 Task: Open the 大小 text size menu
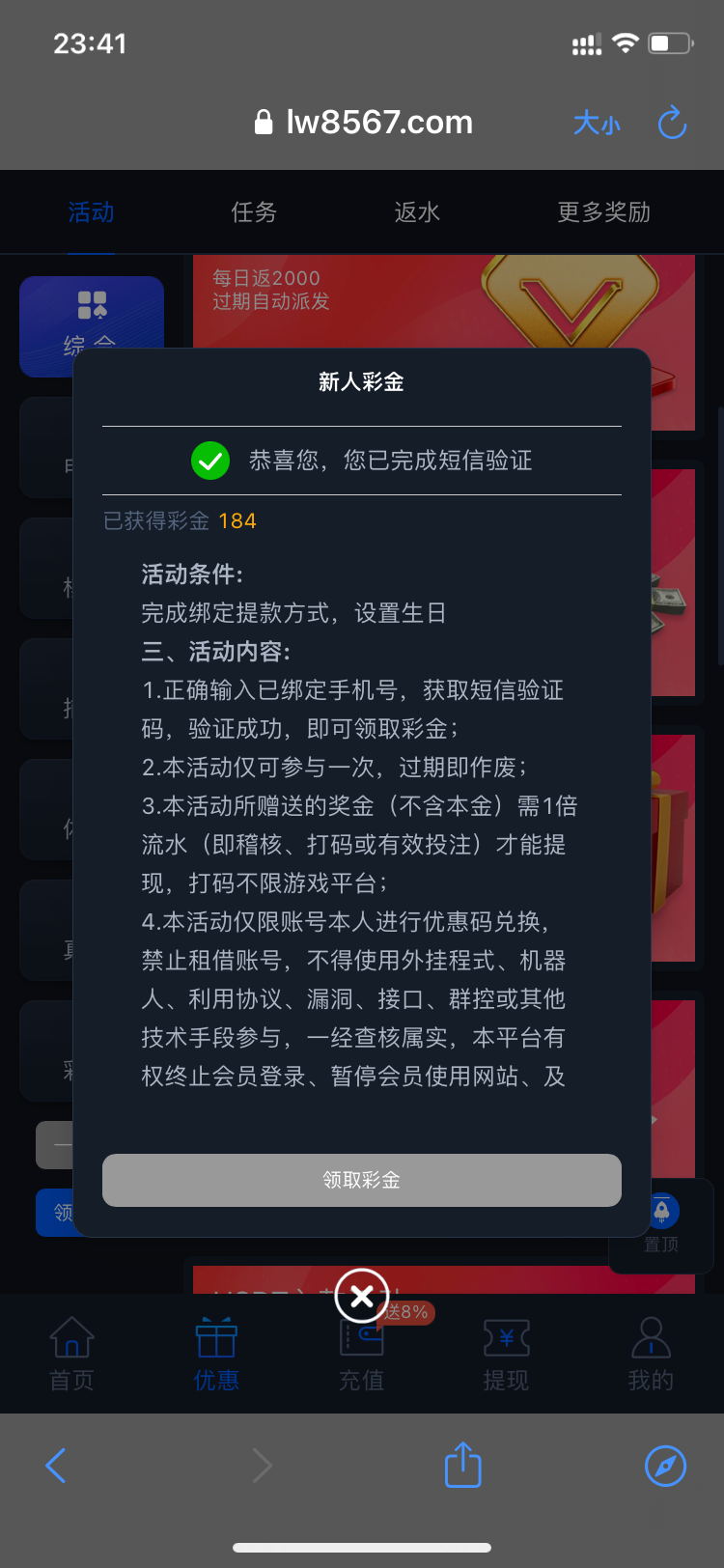point(597,123)
